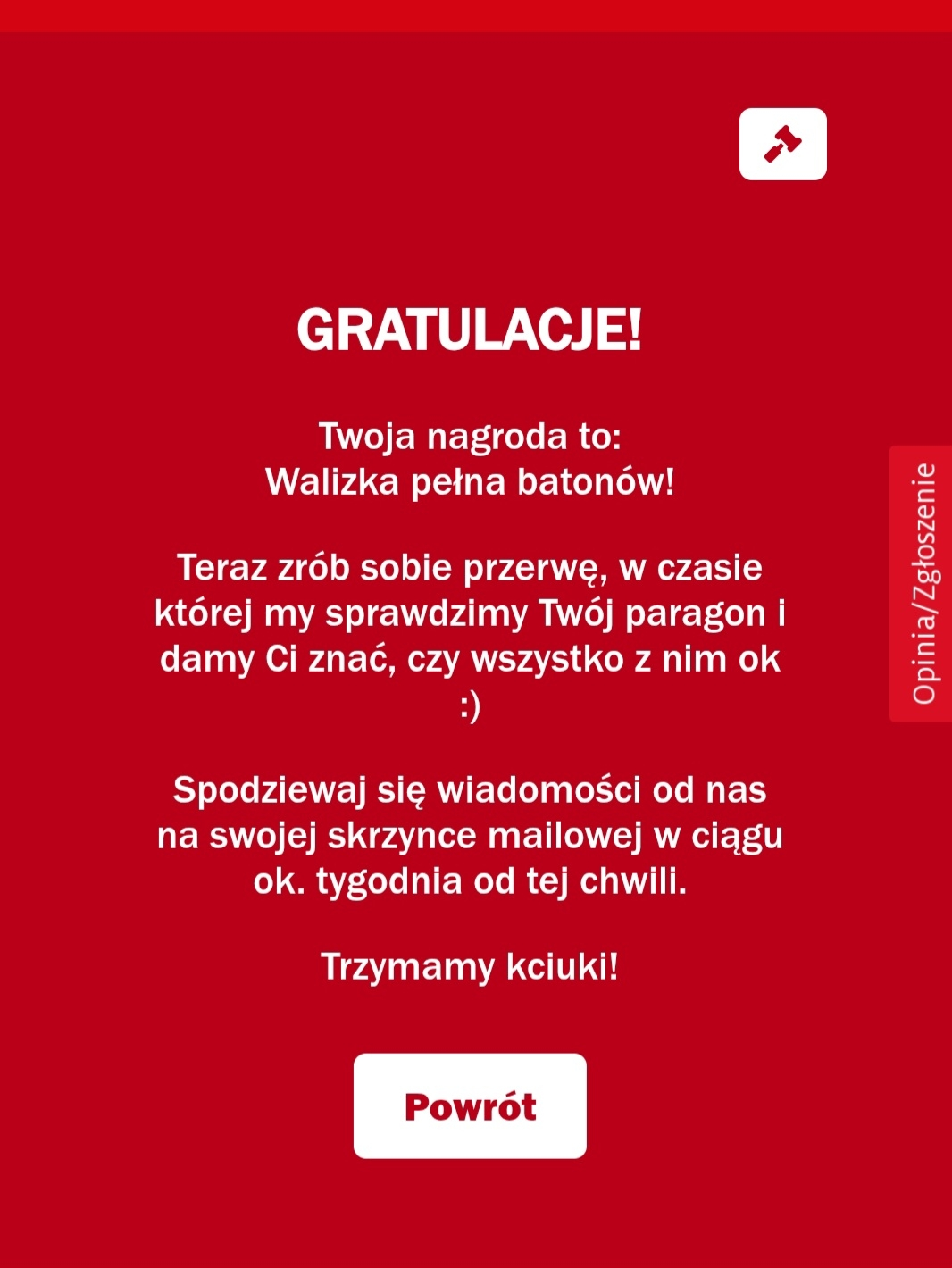Tap the Powrót button
This screenshot has height=1268, width=952.
click(470, 1105)
